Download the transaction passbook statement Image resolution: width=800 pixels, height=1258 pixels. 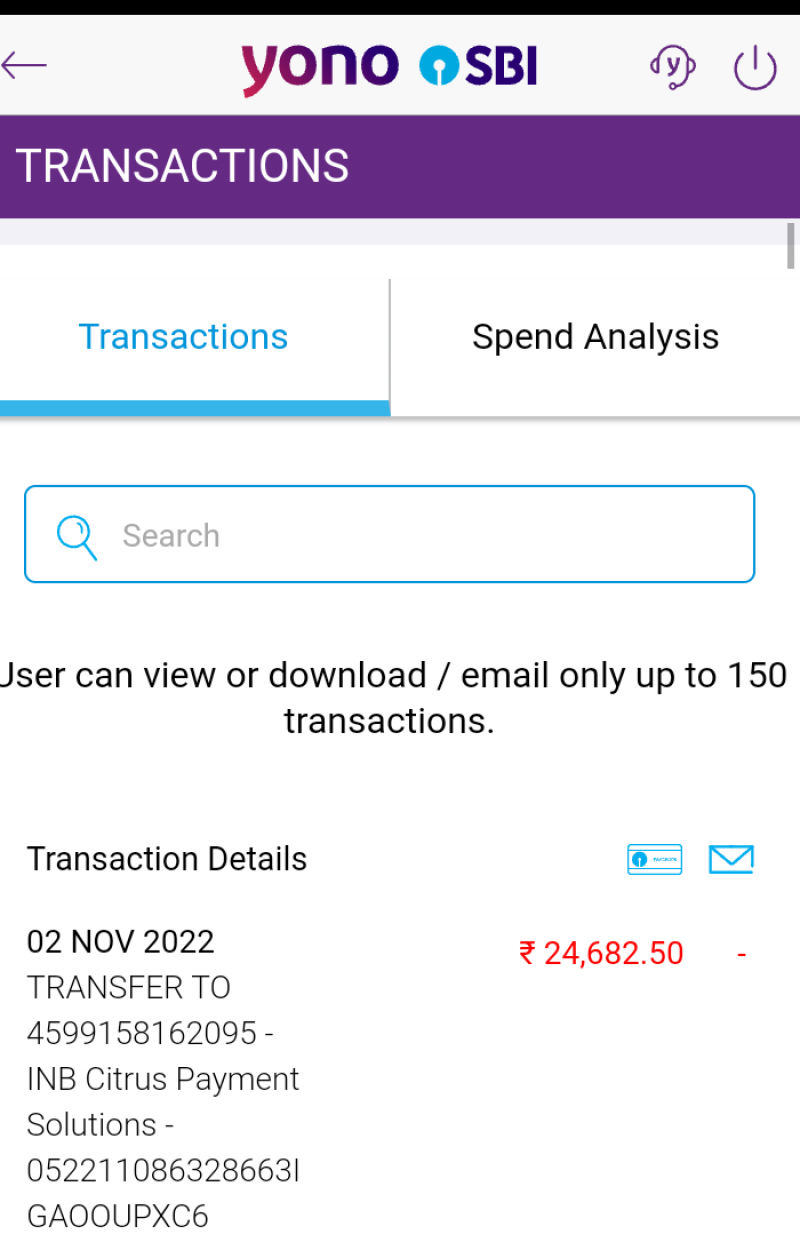click(x=654, y=859)
